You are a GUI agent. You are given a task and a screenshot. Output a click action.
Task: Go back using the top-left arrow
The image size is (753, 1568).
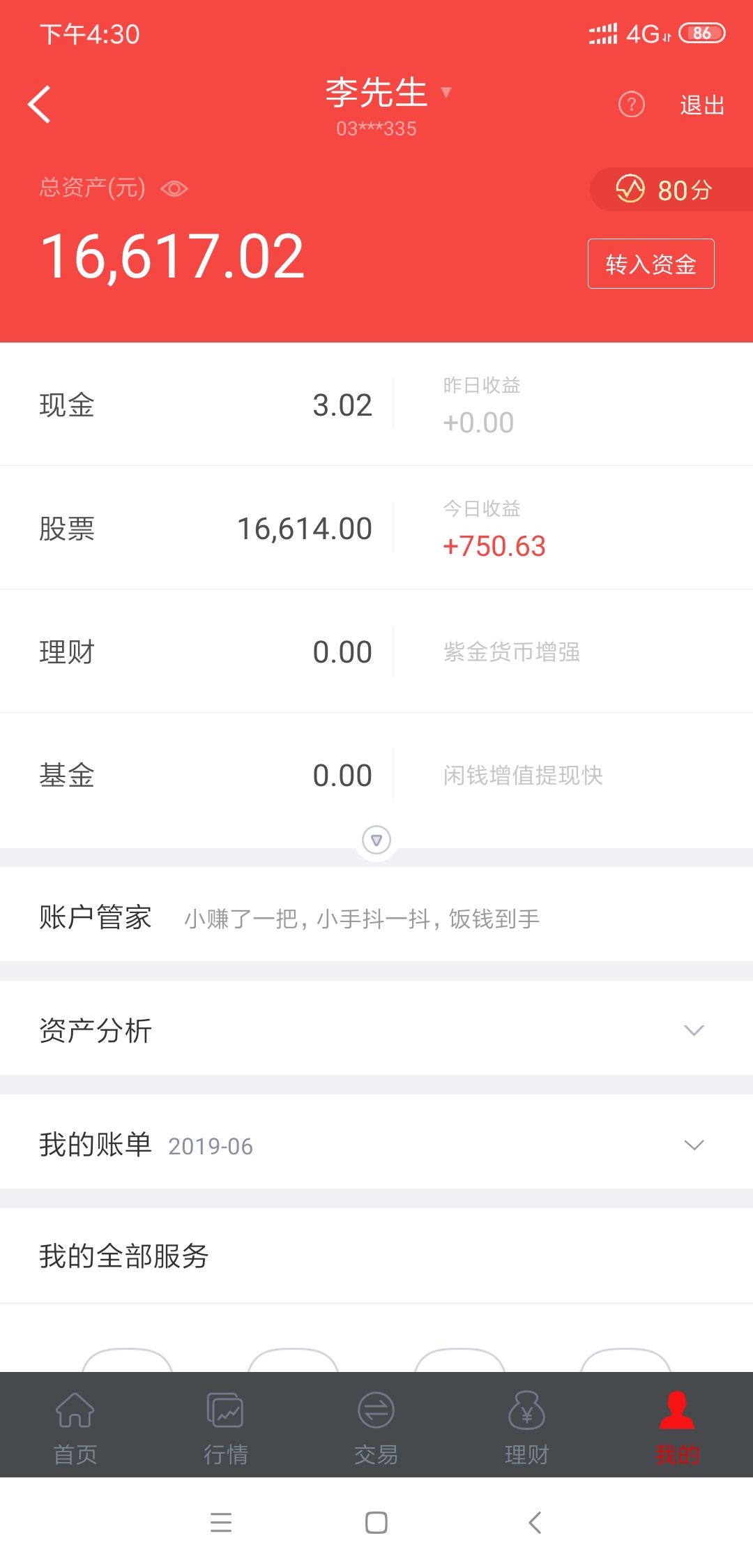click(x=39, y=105)
